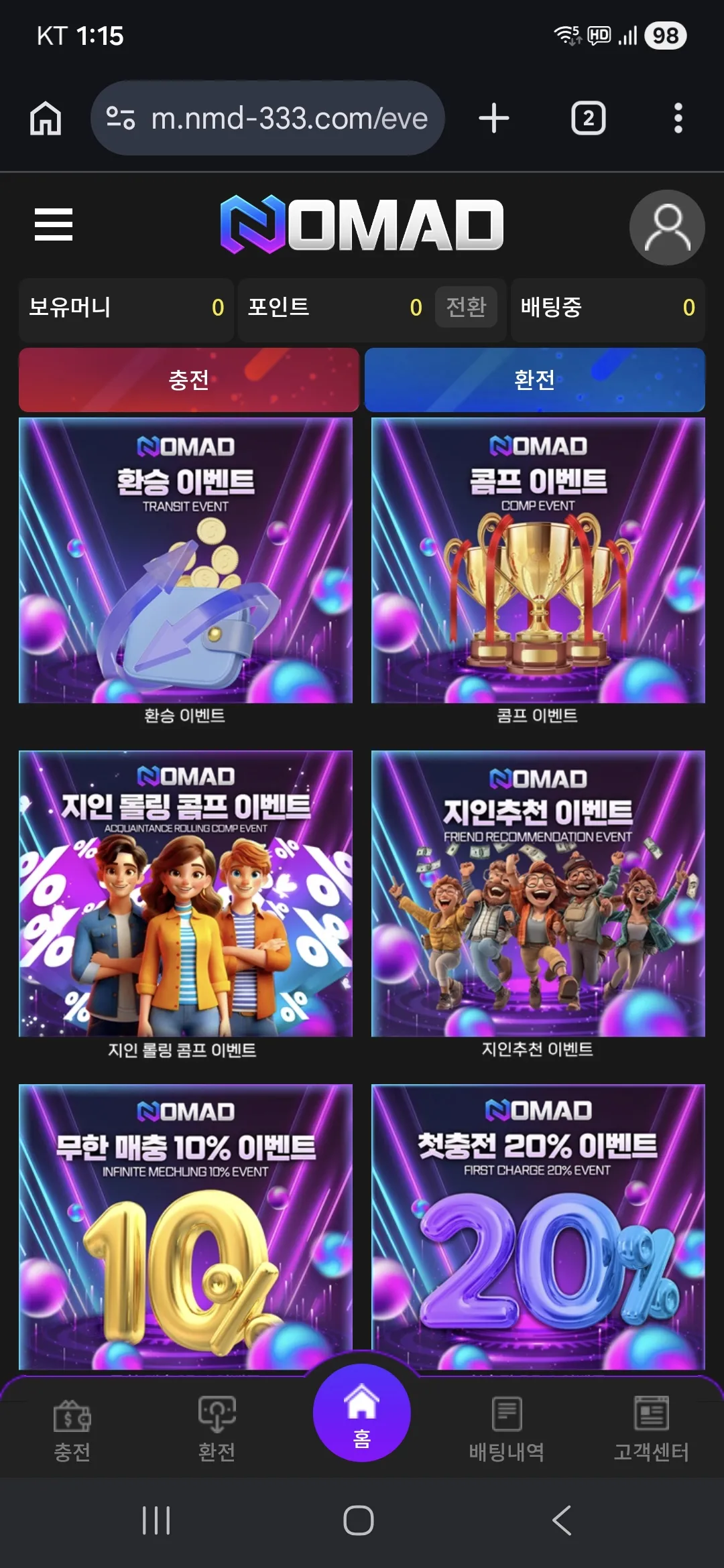Open the 환승 이벤트 card

[186, 572]
